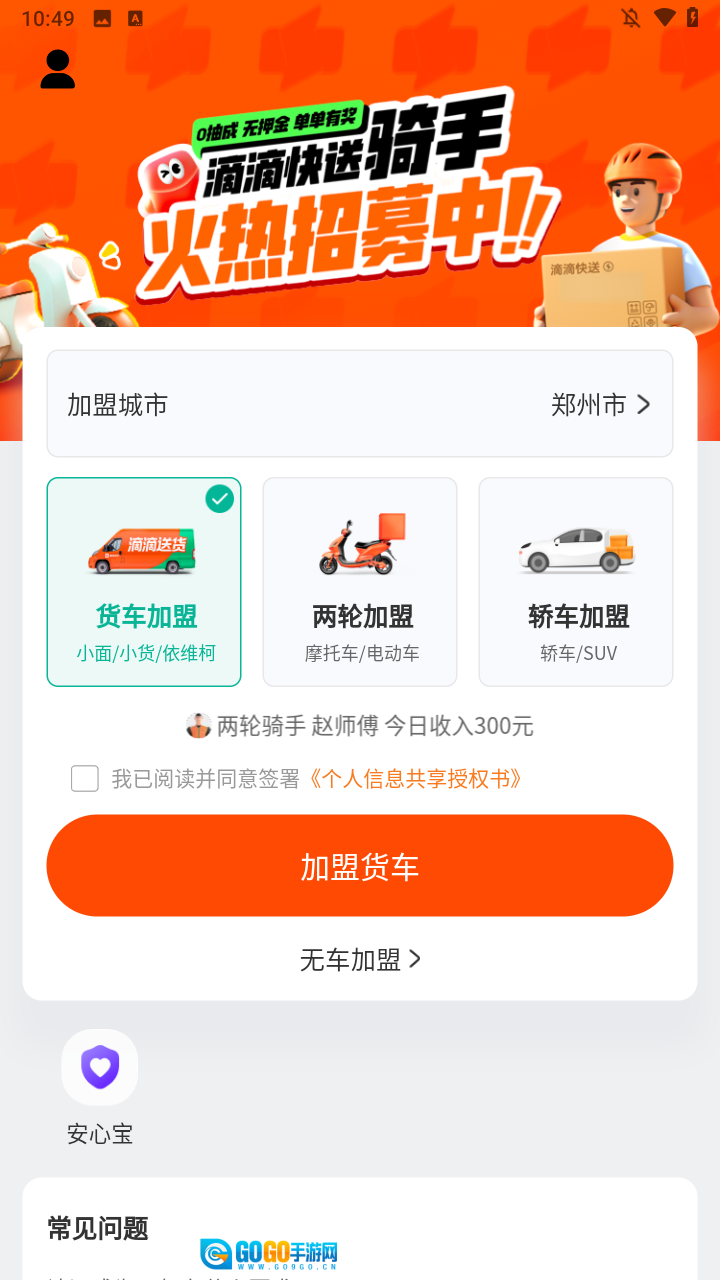Viewport: 720px width, 1280px height.
Task: Select the 轿车加盟 option
Action: click(x=576, y=582)
